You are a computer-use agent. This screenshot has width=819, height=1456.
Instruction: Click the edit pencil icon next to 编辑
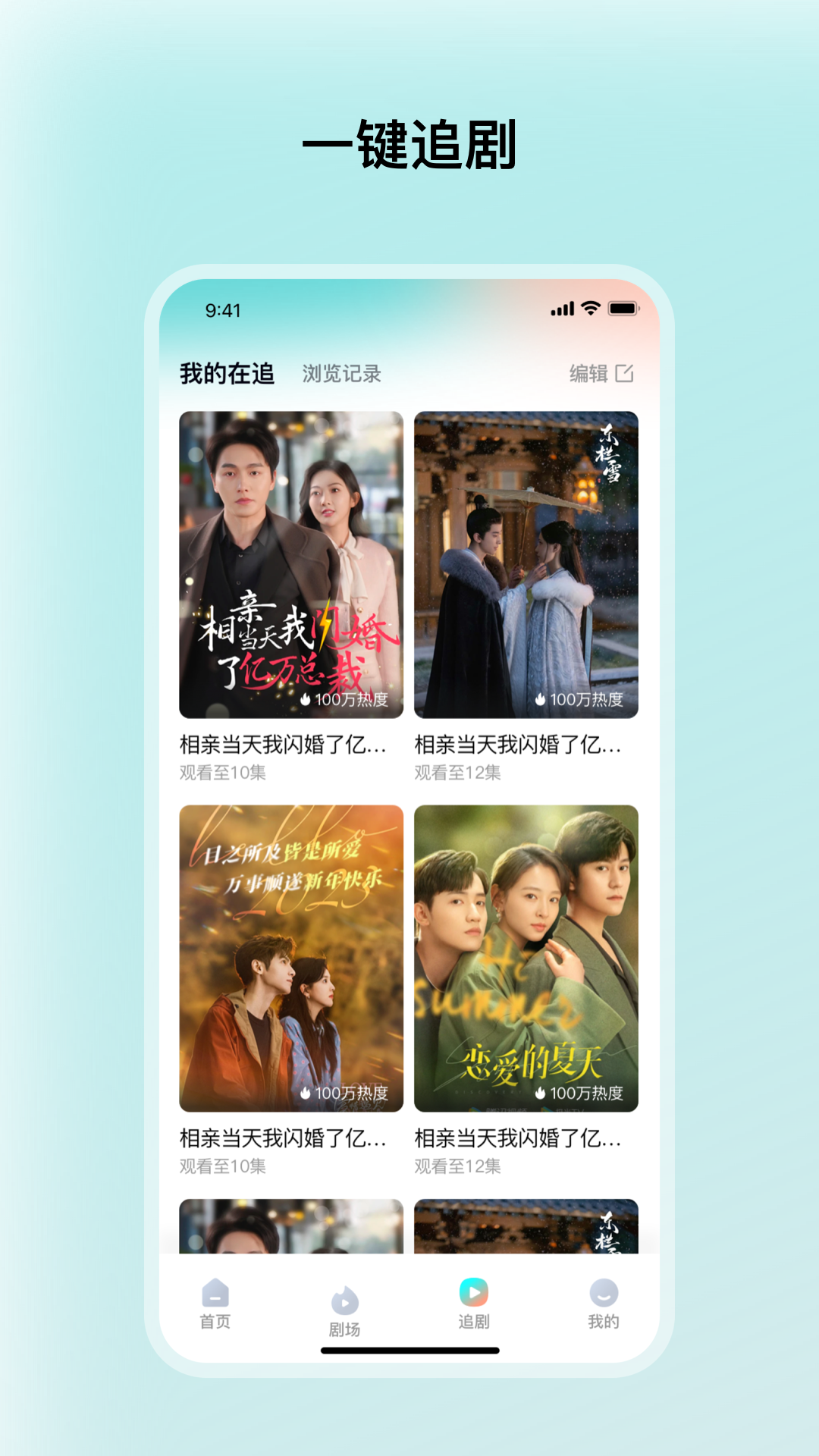click(623, 374)
